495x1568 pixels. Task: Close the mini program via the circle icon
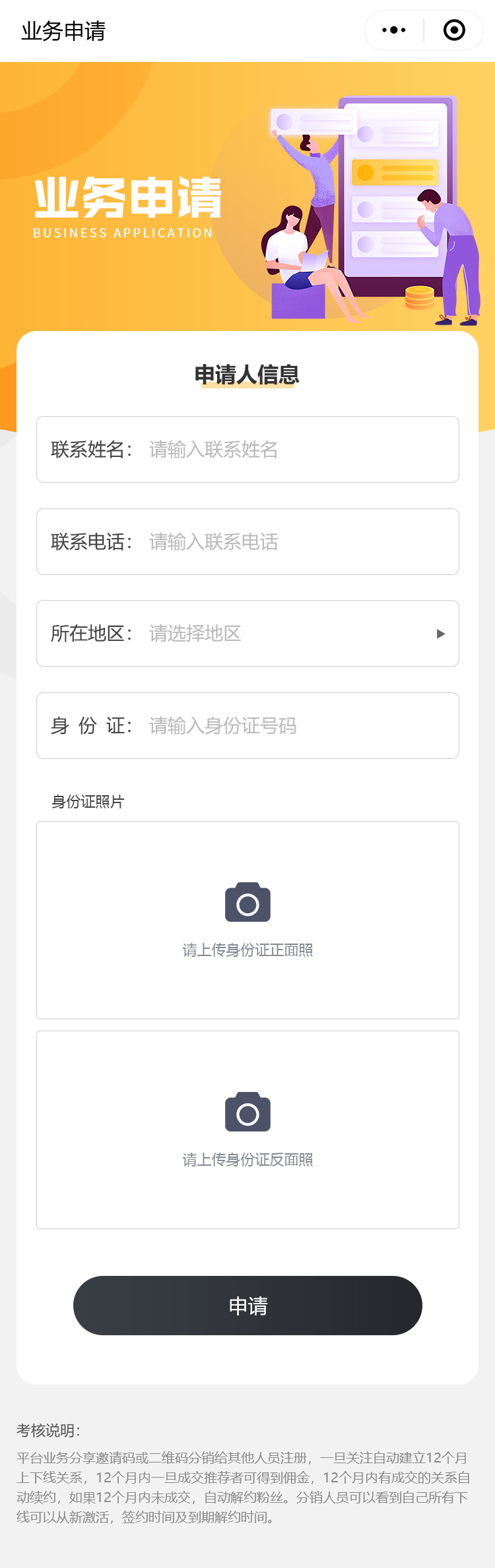(454, 30)
